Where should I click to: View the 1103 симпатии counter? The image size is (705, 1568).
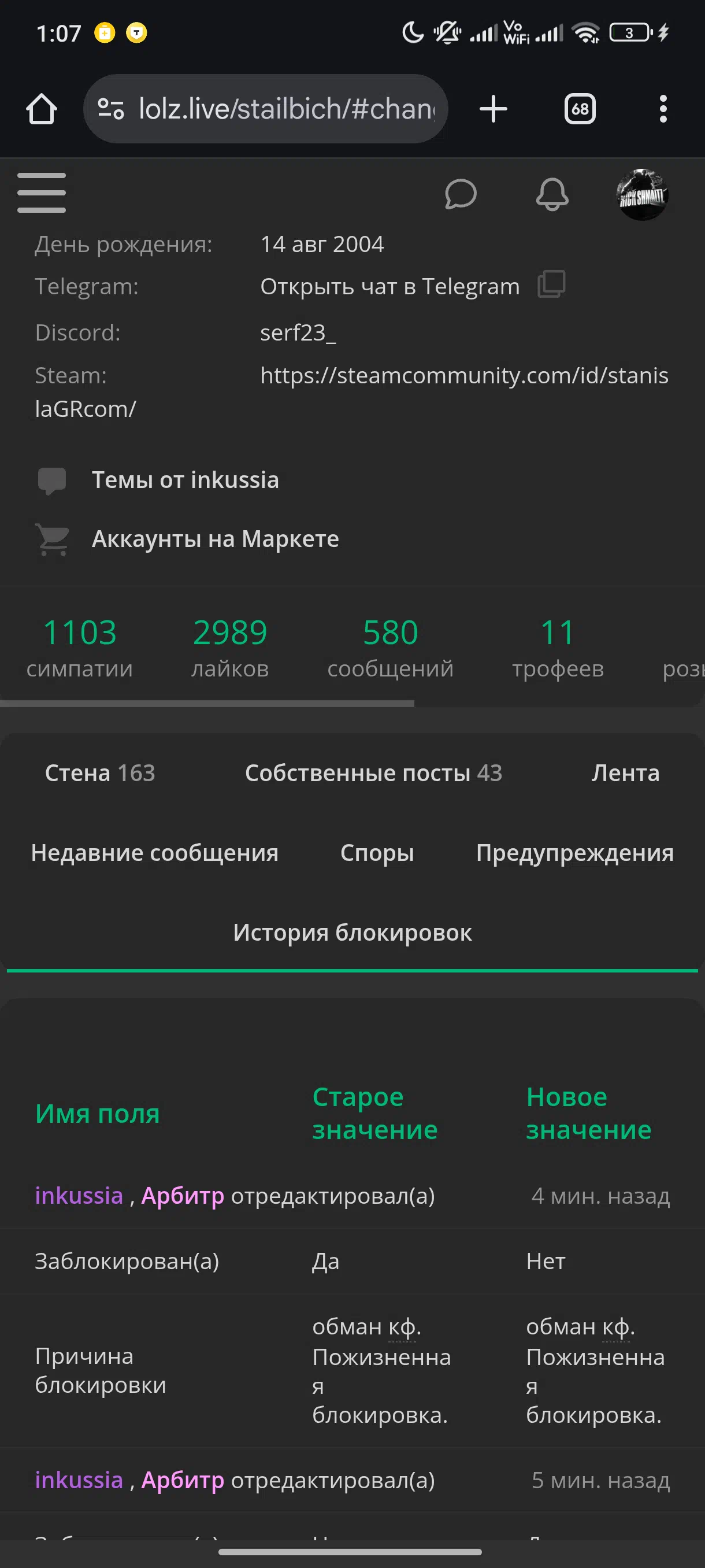pyautogui.click(x=80, y=647)
